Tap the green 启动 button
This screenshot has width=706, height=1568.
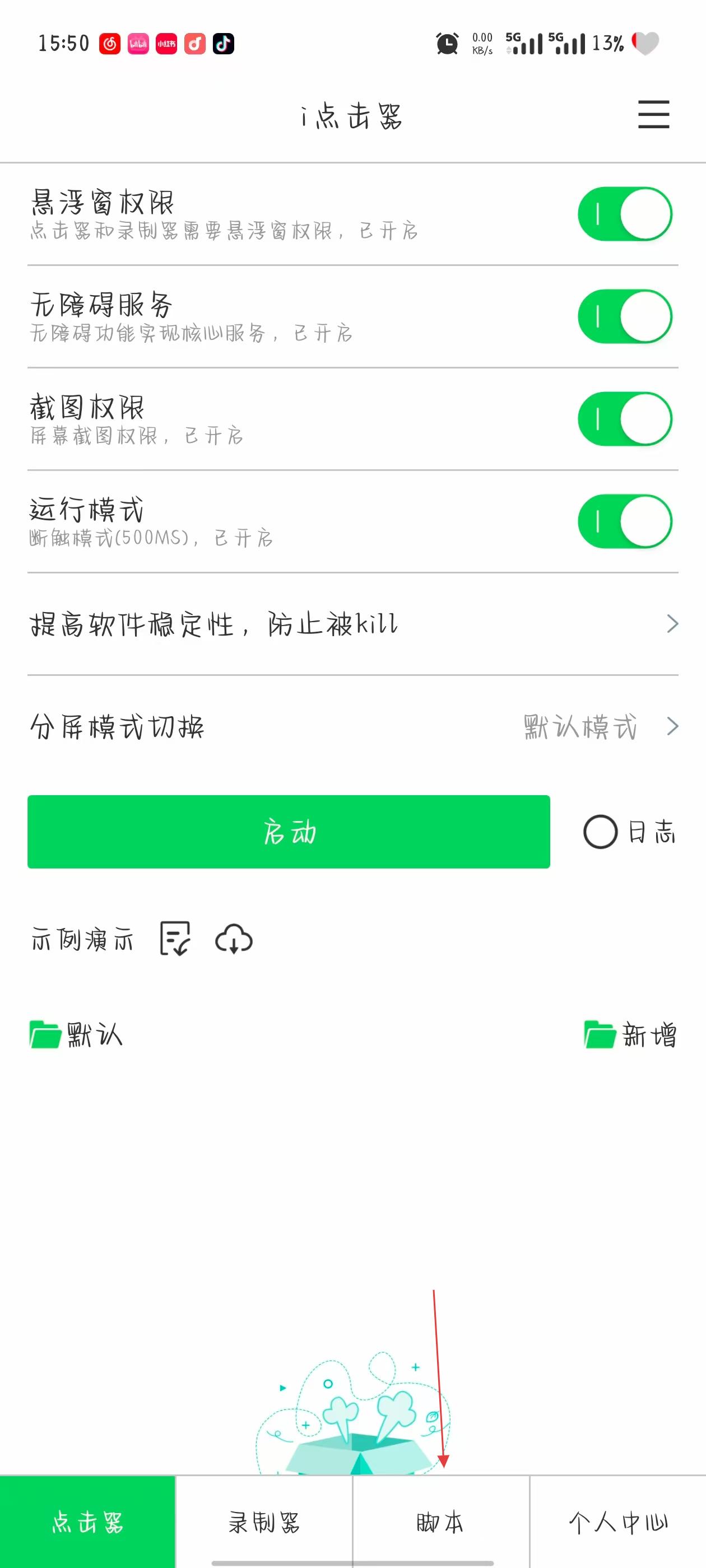288,832
